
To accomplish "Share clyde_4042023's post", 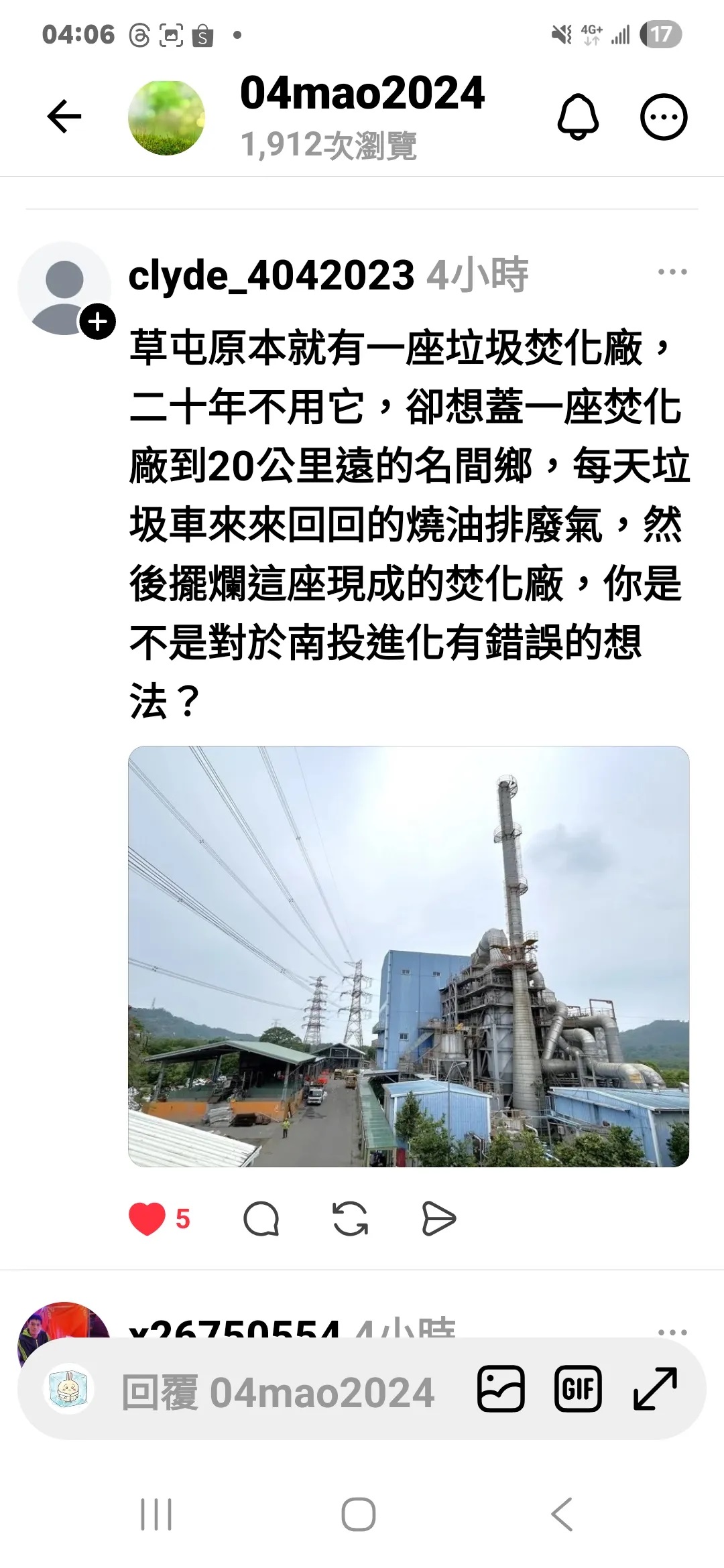I will pos(439,1219).
